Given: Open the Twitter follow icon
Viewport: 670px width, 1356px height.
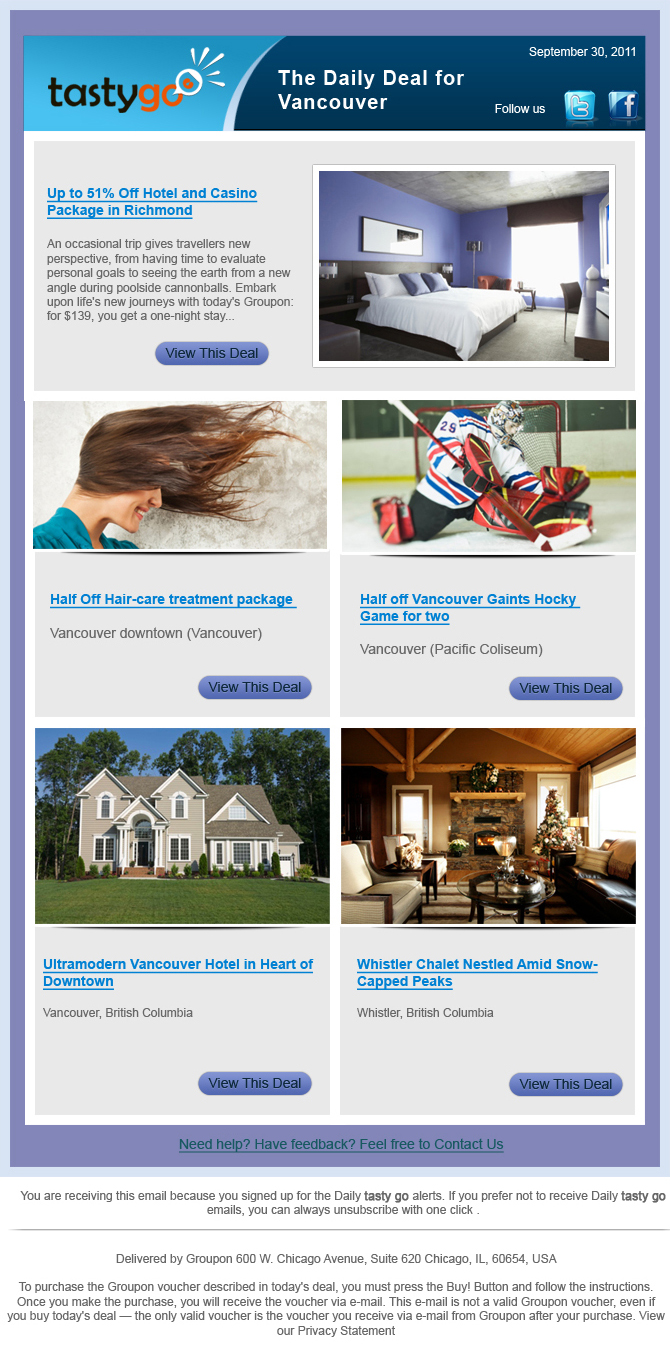Looking at the screenshot, I should click(580, 107).
